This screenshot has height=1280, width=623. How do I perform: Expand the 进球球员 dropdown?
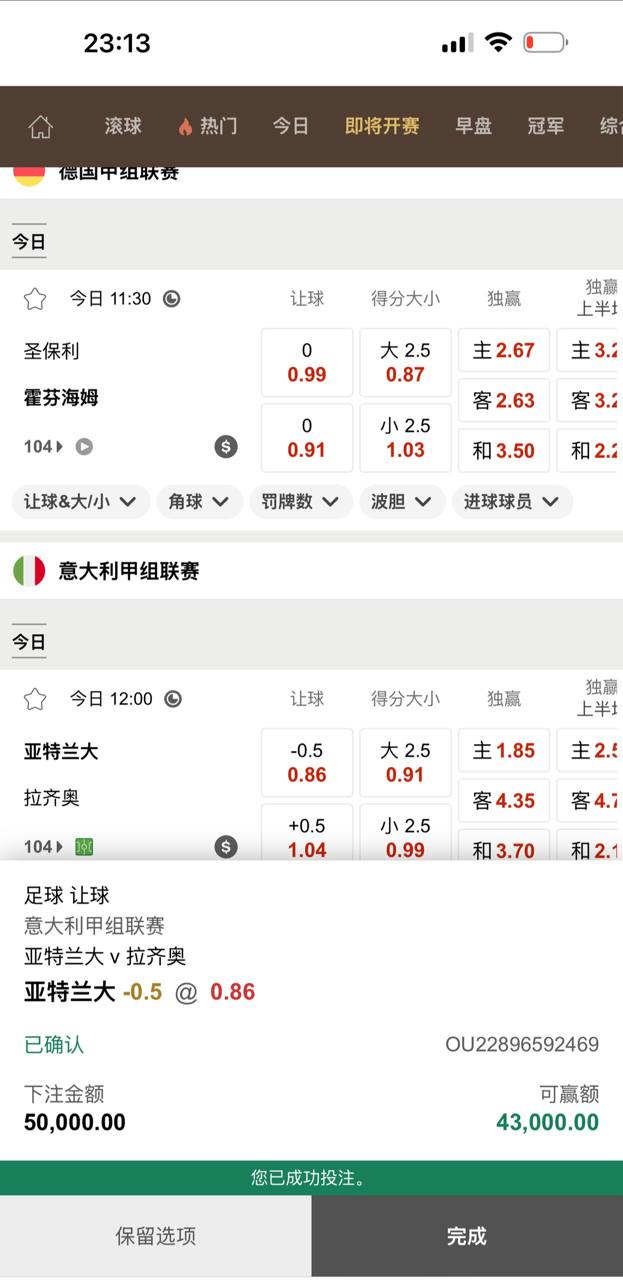tap(511, 502)
